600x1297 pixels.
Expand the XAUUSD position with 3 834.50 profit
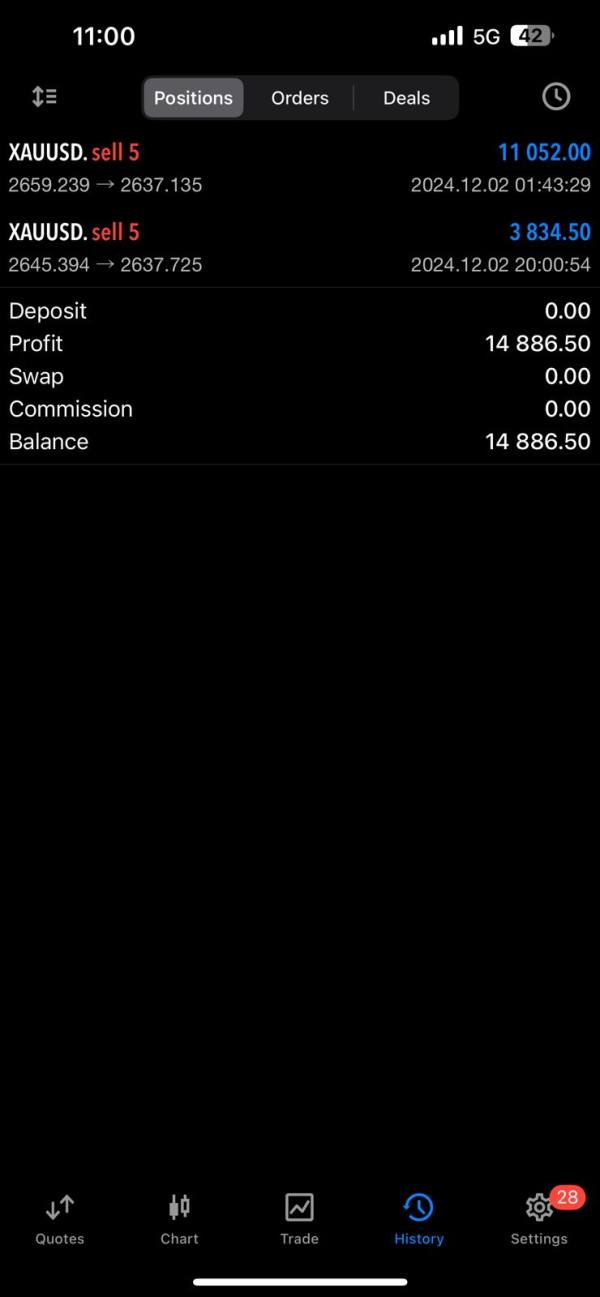pos(300,248)
